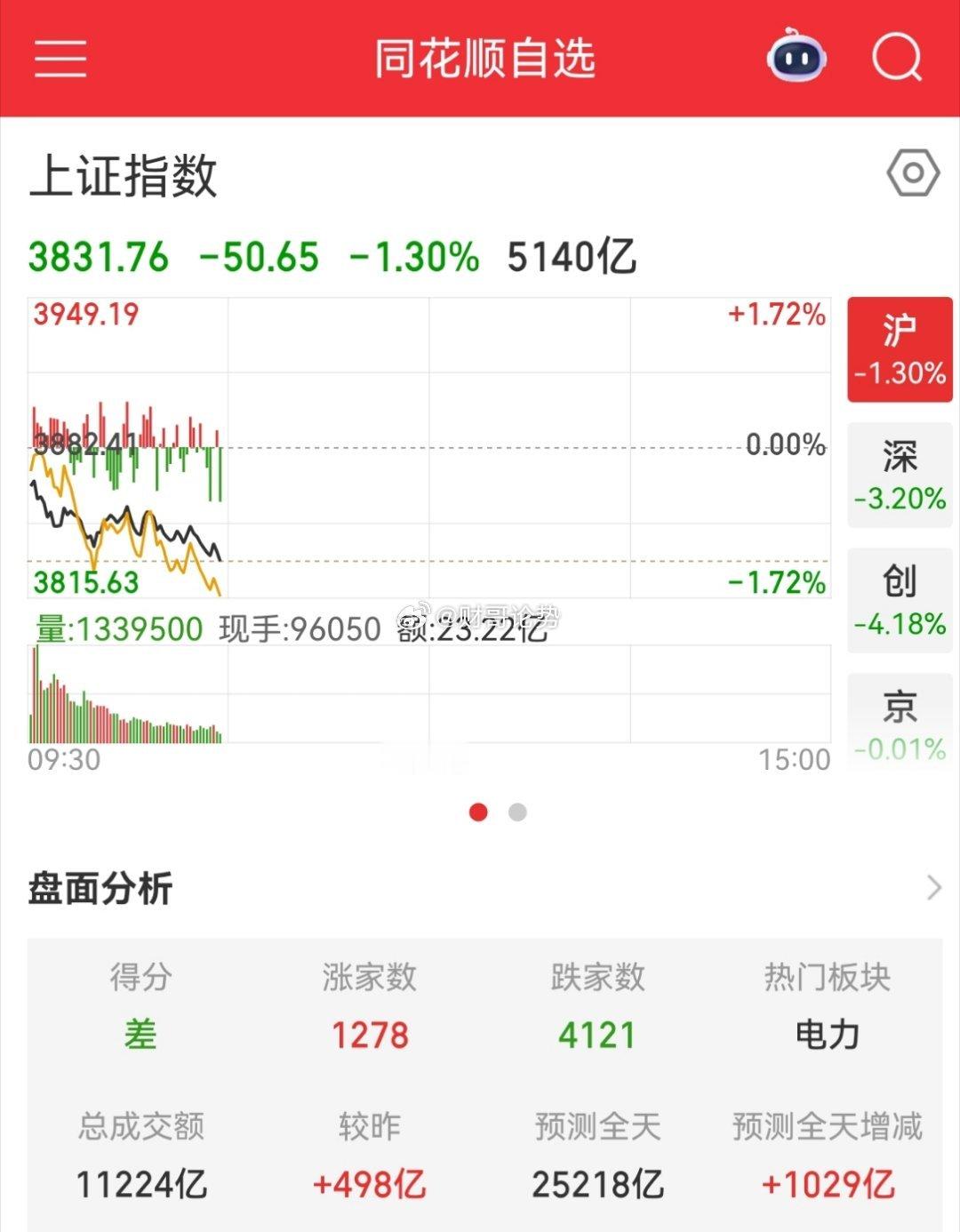The height and width of the screenshot is (1232, 960).
Task: Switch to the 深 Shenzhen index
Action: 900,476
